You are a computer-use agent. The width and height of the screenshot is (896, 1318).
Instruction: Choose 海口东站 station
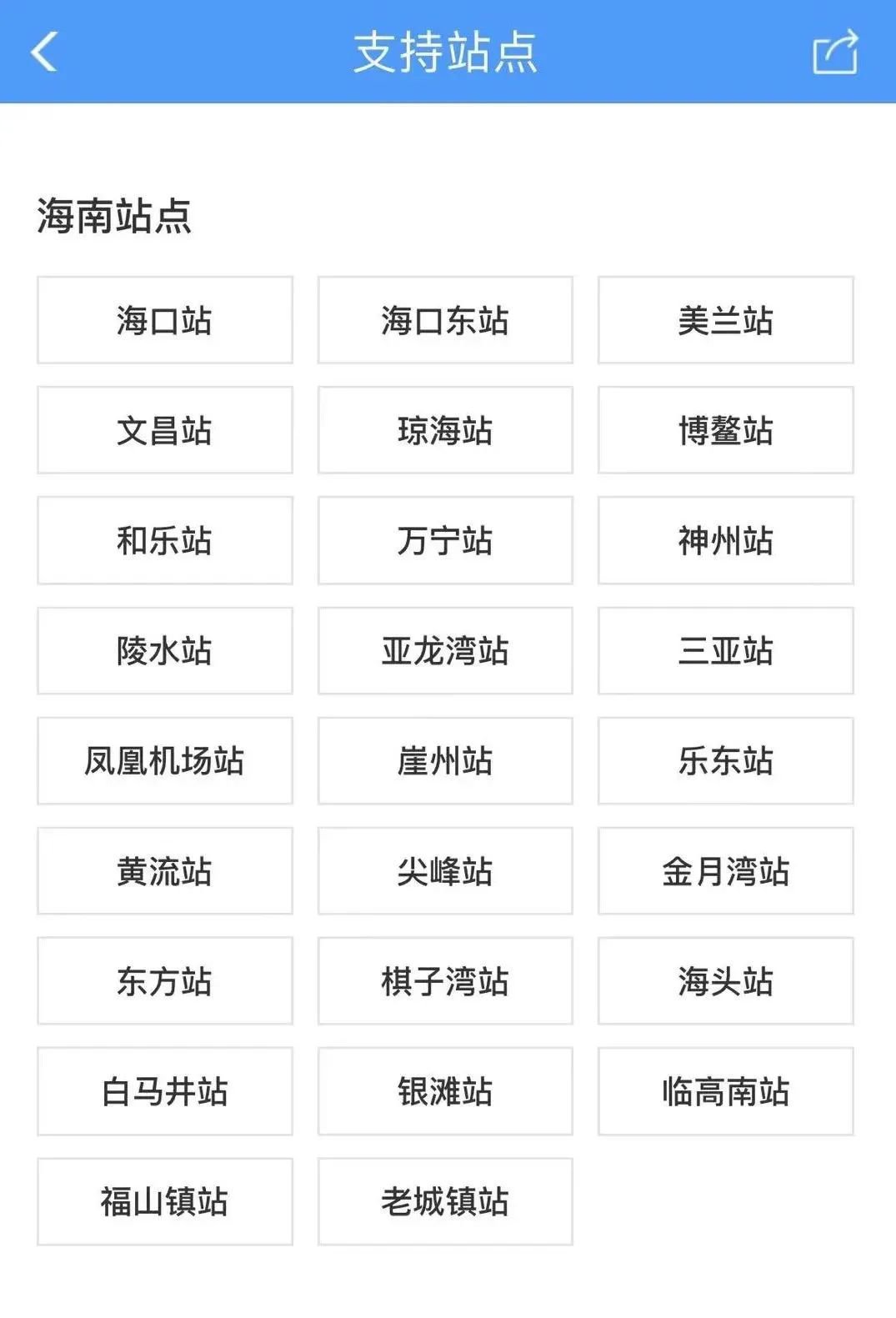point(445,320)
